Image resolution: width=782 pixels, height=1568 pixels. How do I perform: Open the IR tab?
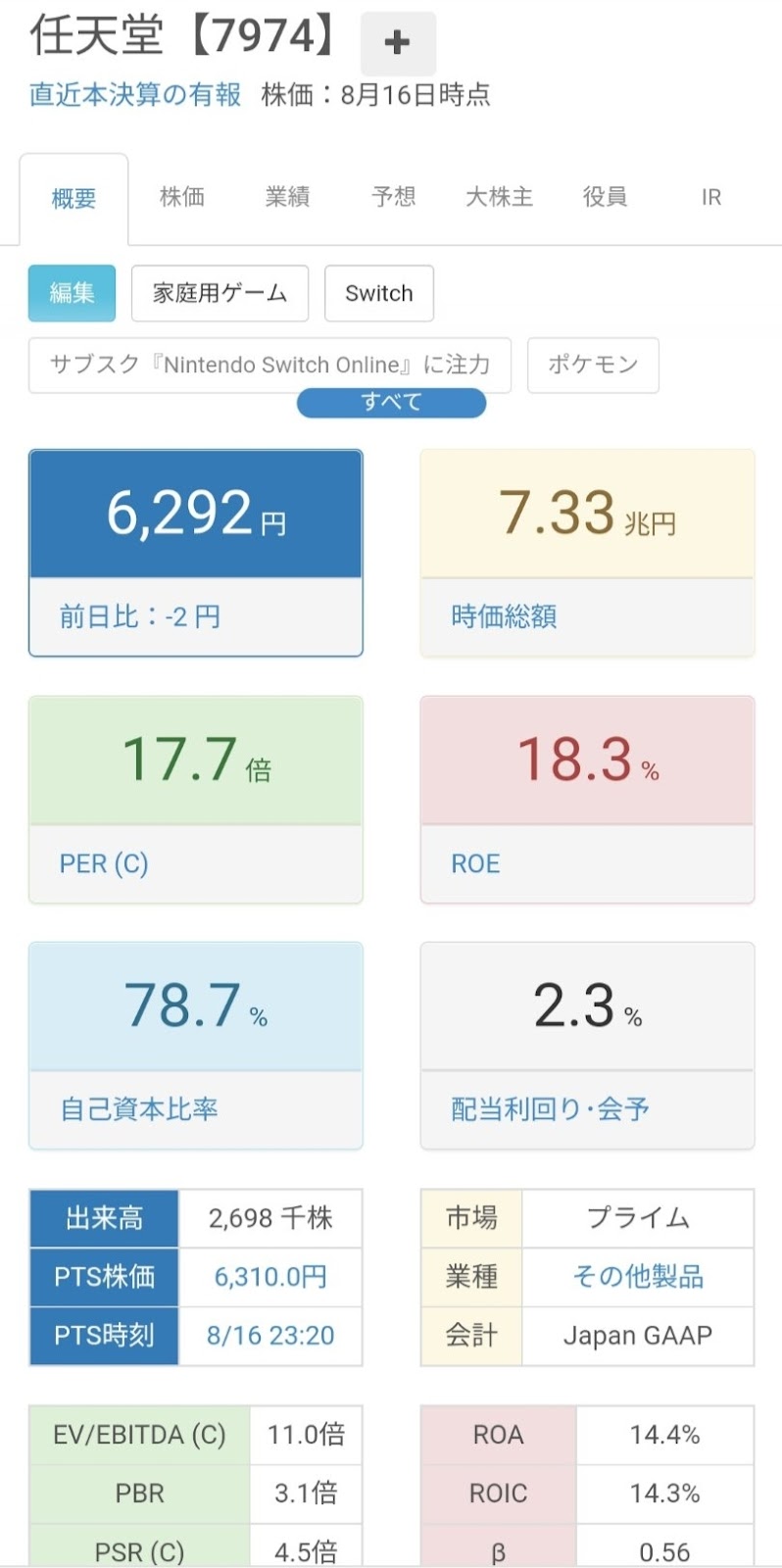pyautogui.click(x=711, y=197)
